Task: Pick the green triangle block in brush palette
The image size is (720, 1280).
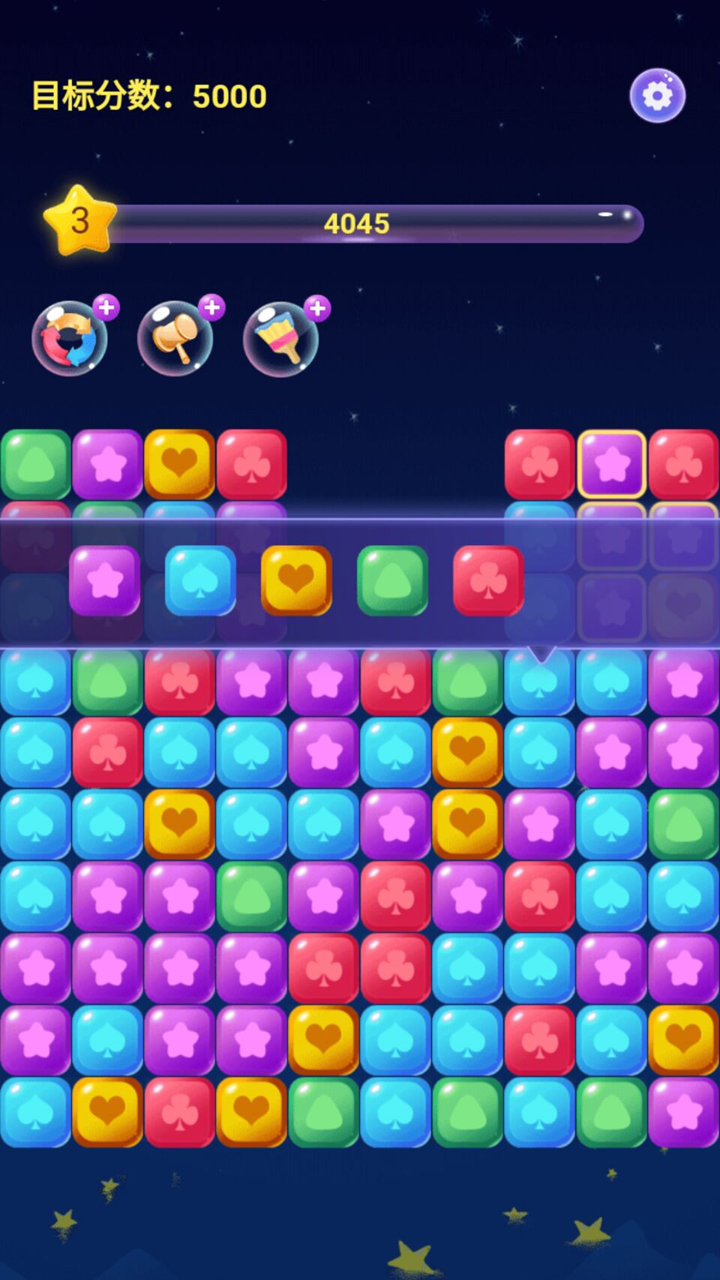Action: point(392,581)
